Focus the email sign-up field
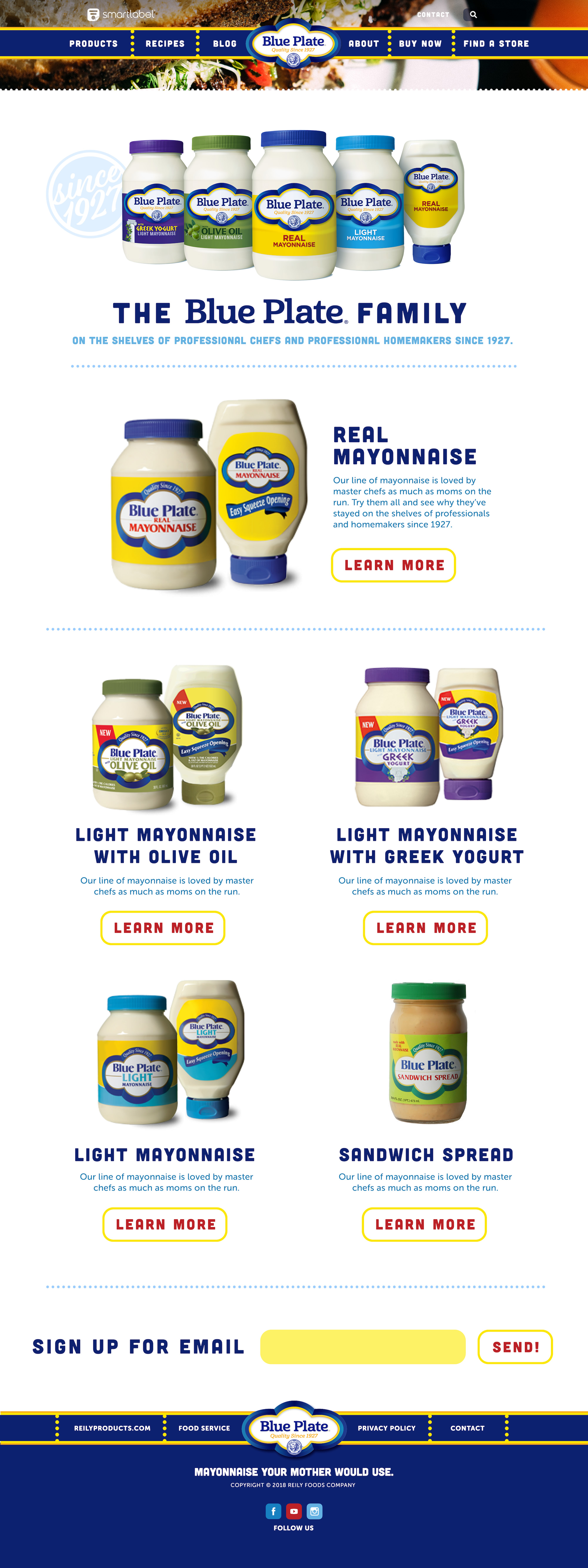The width and height of the screenshot is (588, 1568). coord(363,1346)
